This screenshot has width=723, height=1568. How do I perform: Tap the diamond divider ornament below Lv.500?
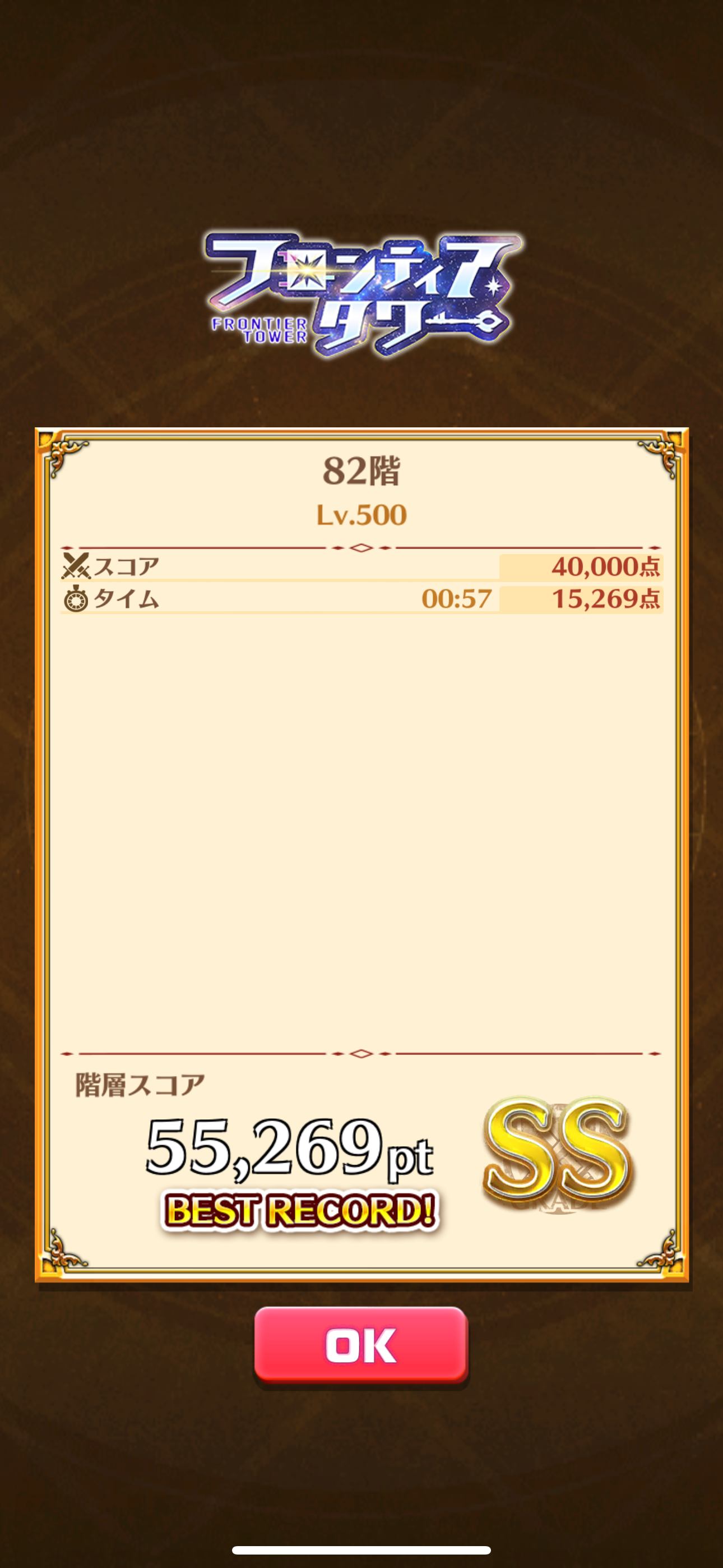click(x=360, y=546)
